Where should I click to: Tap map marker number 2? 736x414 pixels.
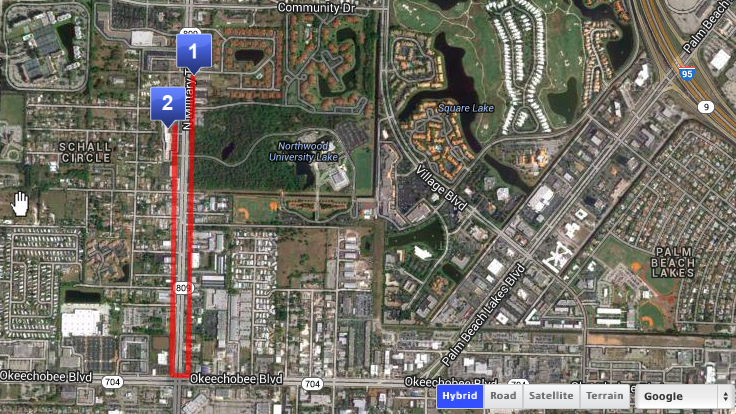coord(167,103)
